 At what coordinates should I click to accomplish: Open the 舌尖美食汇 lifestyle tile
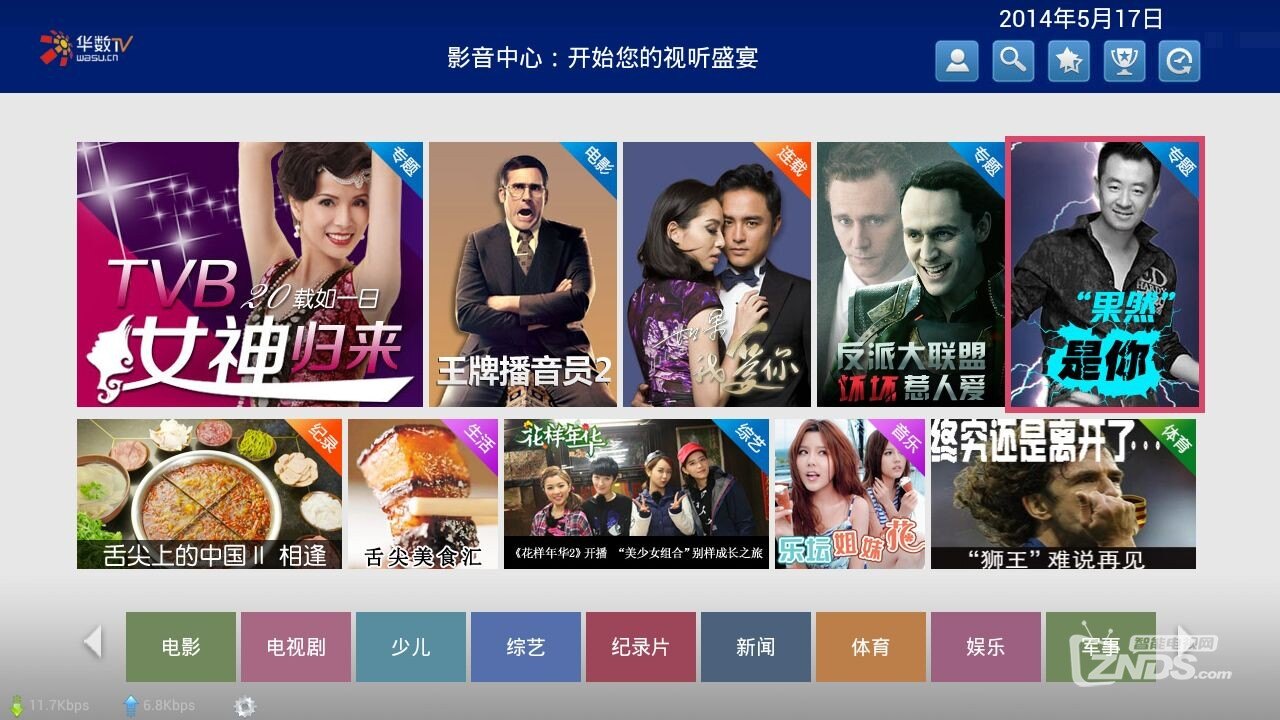tap(423, 494)
